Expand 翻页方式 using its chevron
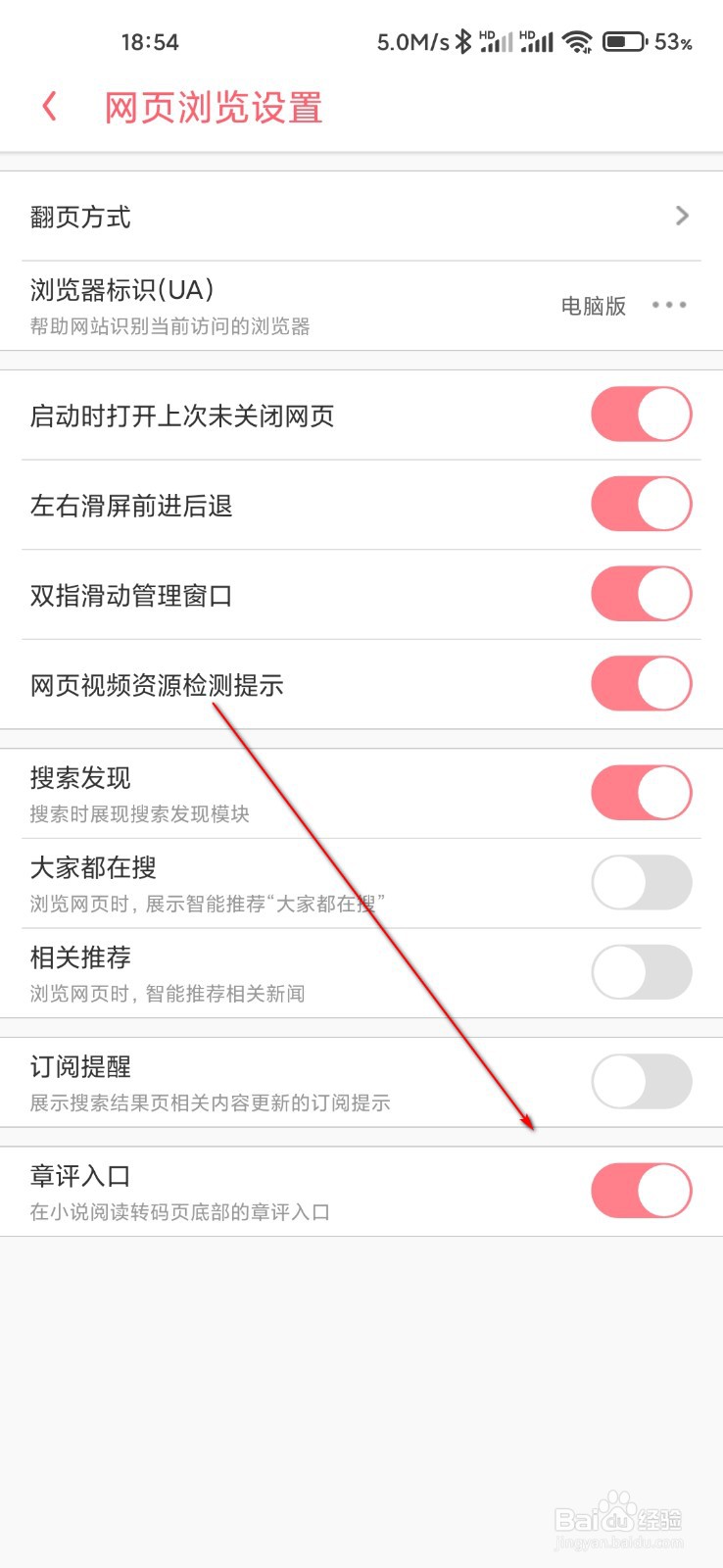 (x=683, y=216)
